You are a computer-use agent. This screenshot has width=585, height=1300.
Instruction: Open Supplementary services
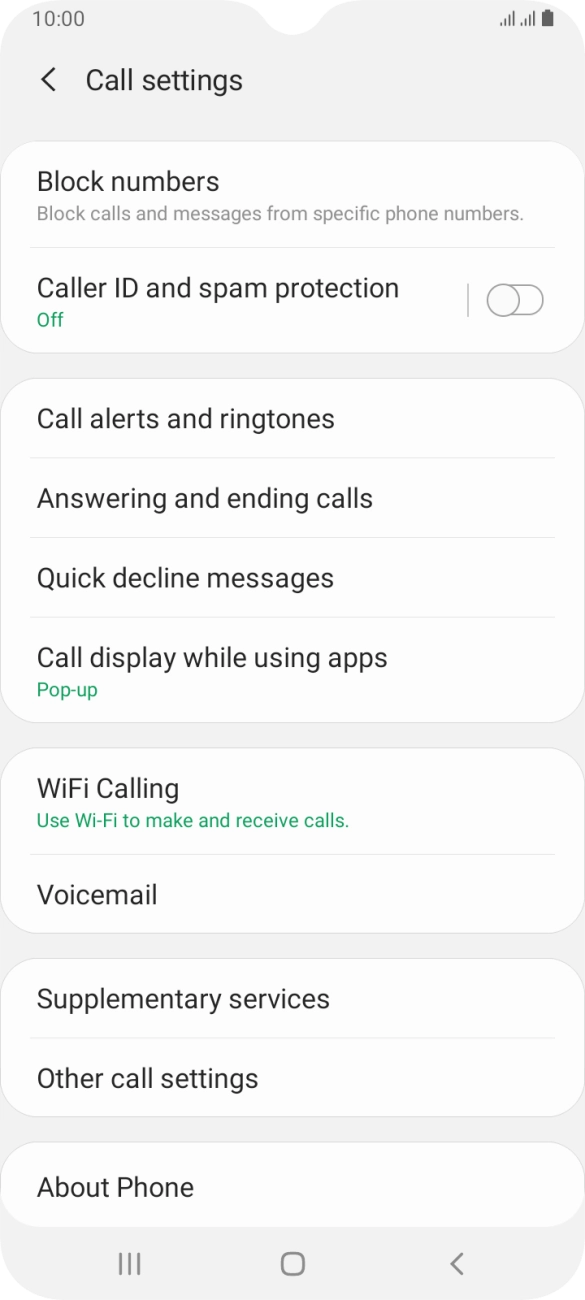pyautogui.click(x=292, y=999)
